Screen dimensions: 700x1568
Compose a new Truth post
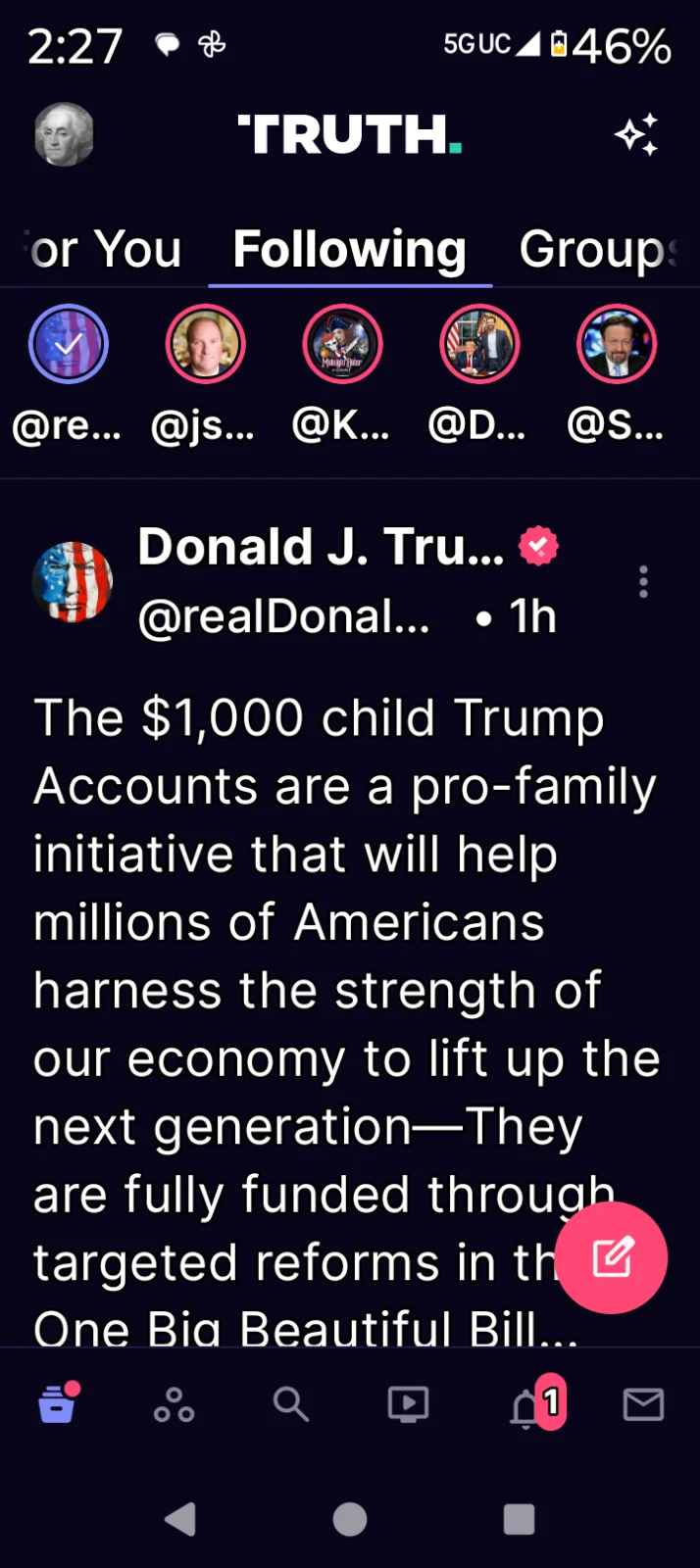(x=613, y=1257)
